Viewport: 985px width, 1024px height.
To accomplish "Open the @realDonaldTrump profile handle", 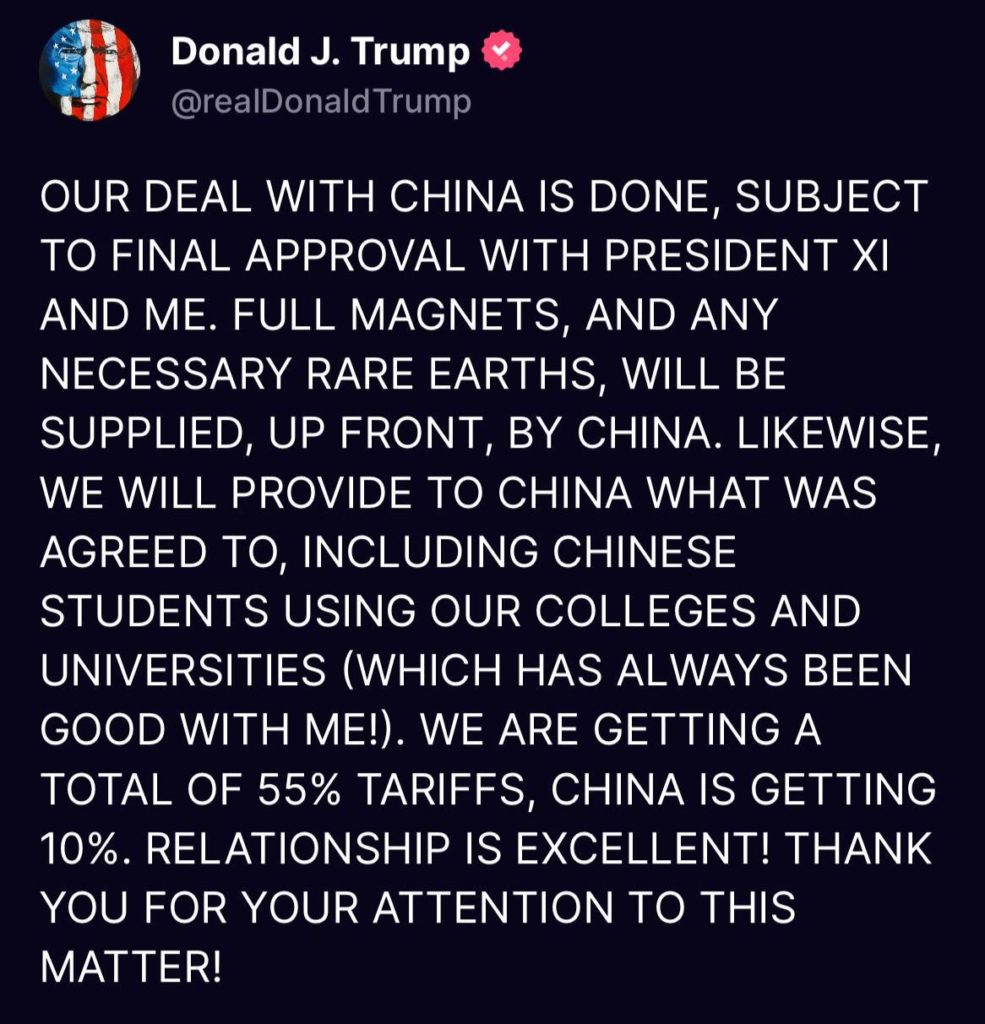I will click(x=320, y=102).
